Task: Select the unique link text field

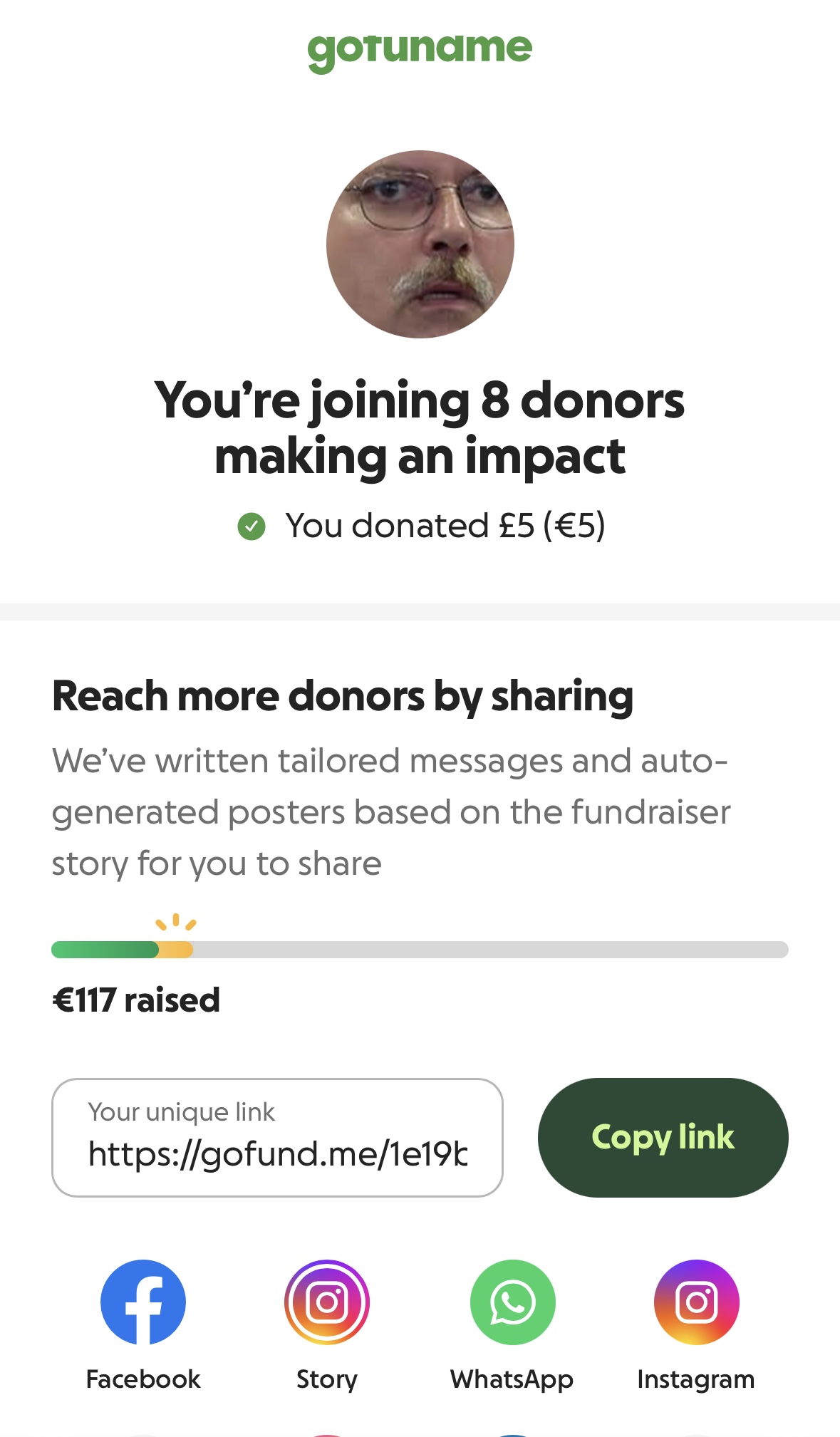Action: [277, 1138]
